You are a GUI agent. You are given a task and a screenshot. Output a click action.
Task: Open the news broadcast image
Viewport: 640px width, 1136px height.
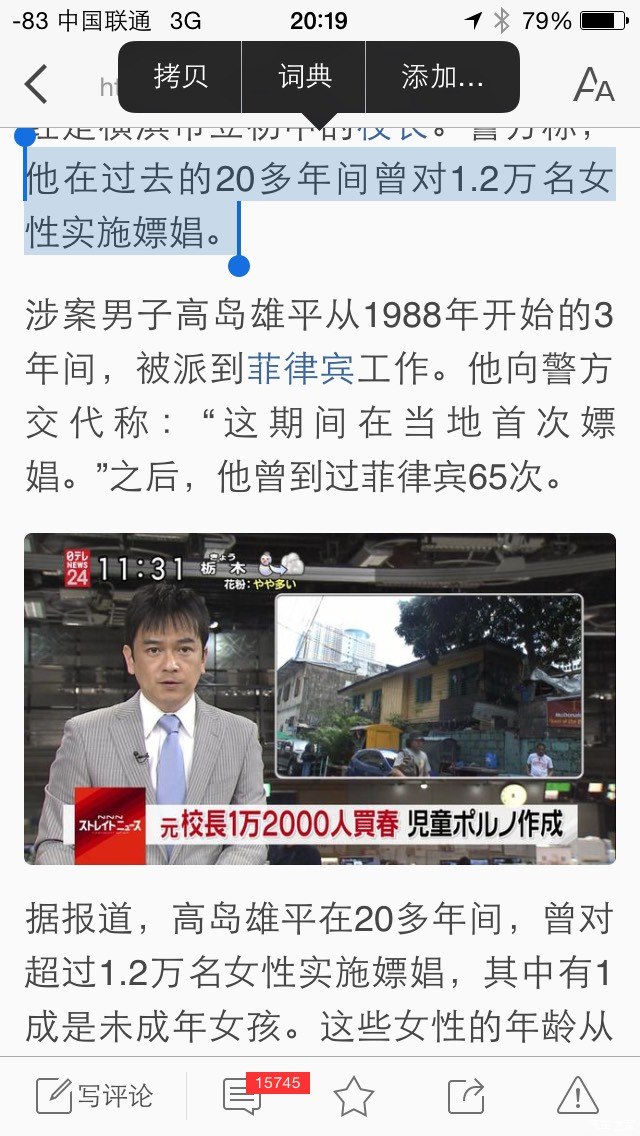[x=320, y=698]
